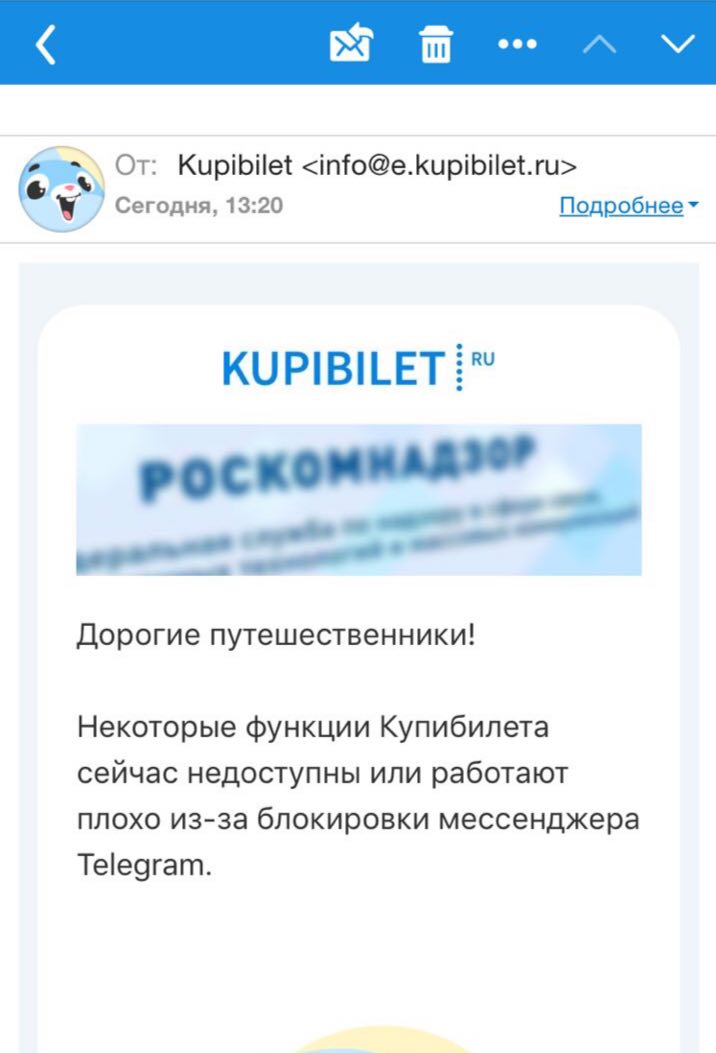
Task: Delete this email with the trash icon
Action: click(x=435, y=44)
